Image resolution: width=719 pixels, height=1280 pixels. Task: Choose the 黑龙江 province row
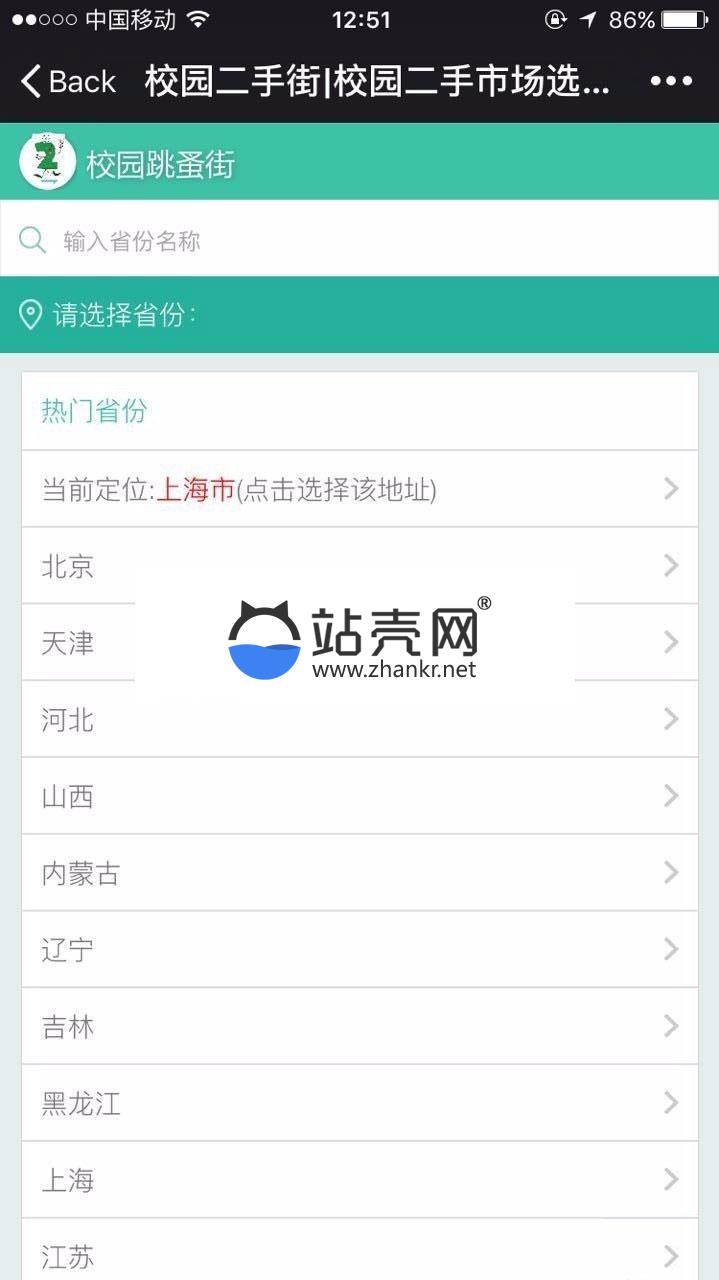click(x=360, y=1103)
